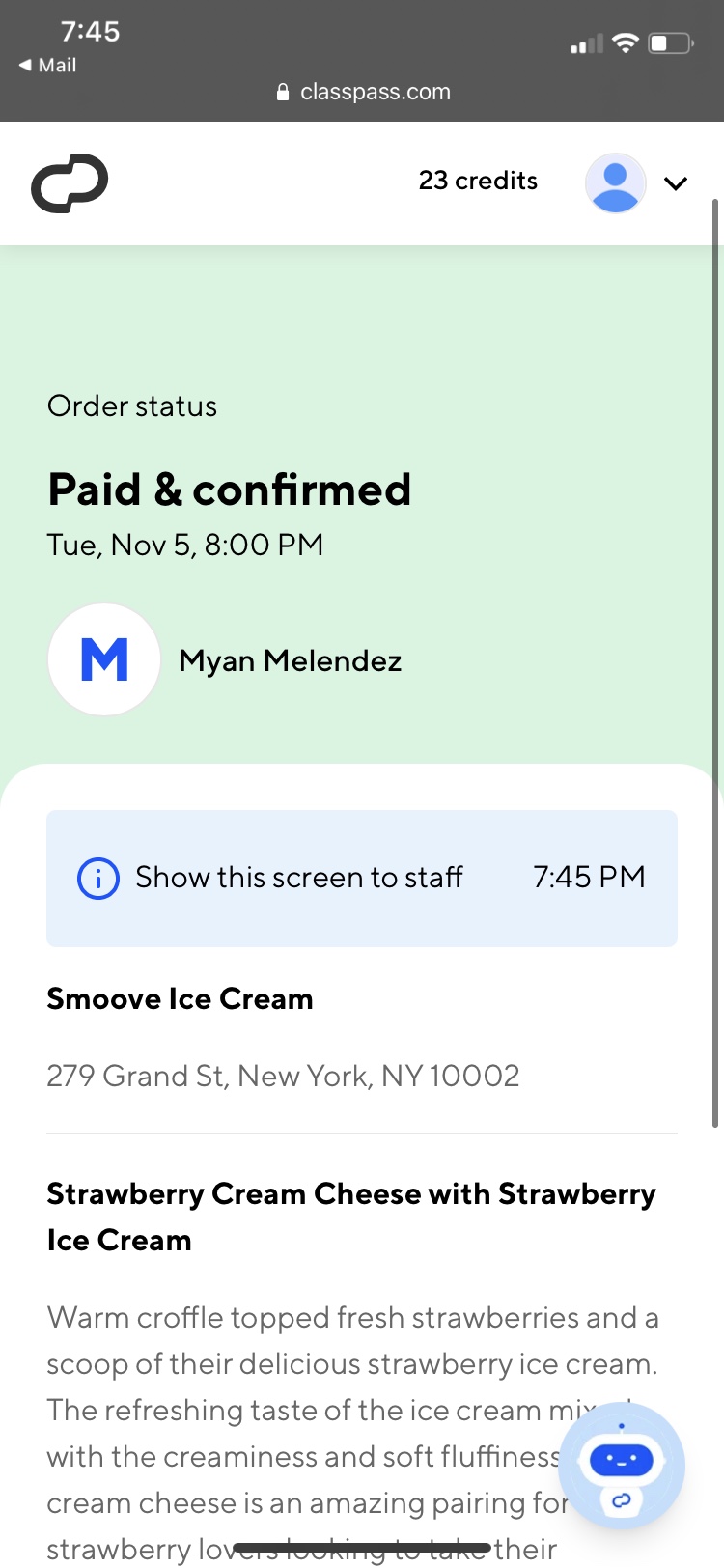The image size is (724, 1568).
Task: Open the ClassPass home logo
Action: coord(70,182)
